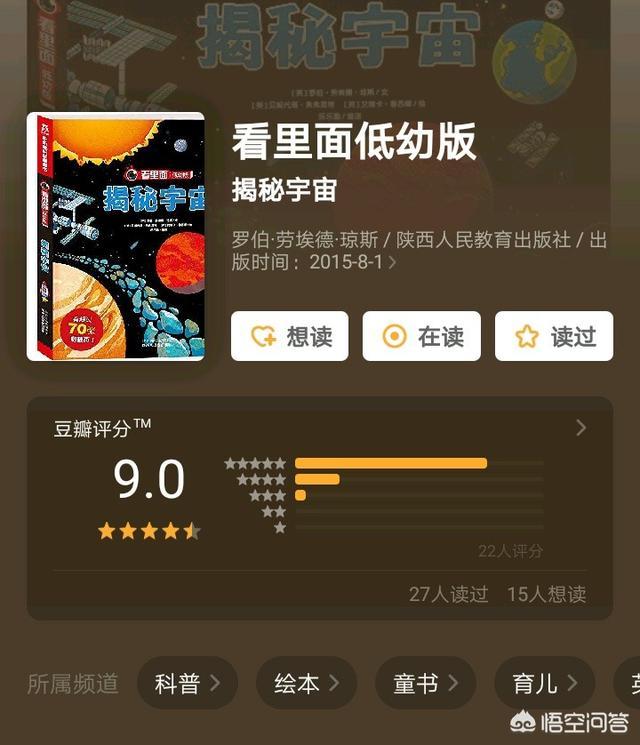Open the 童书 channel chip
The height and width of the screenshot is (745, 640).
click(x=425, y=683)
